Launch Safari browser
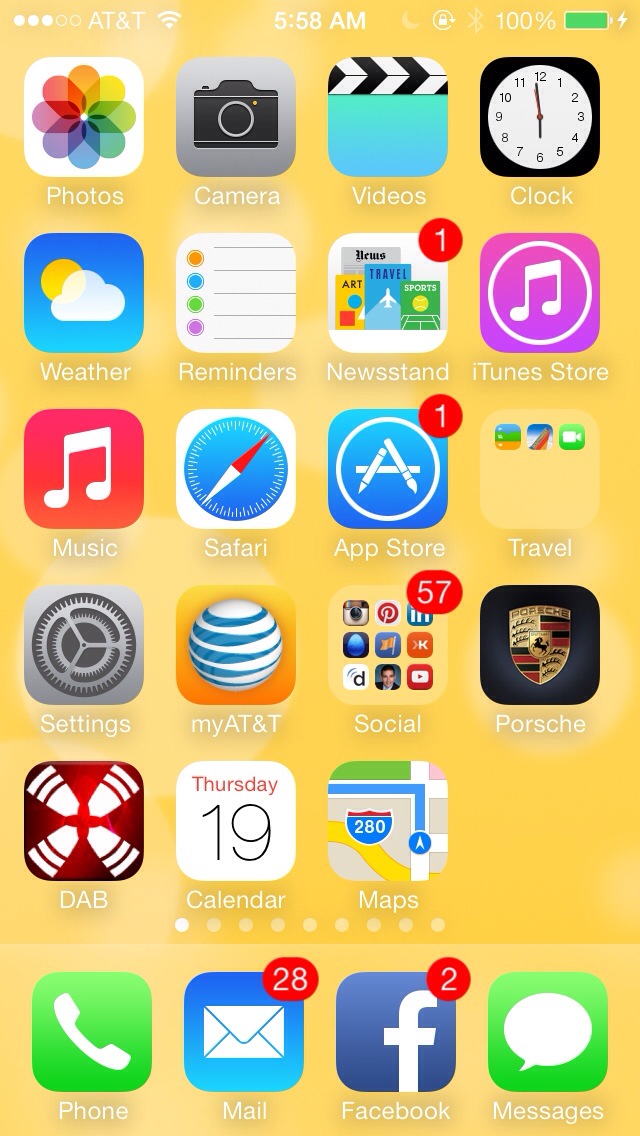 click(236, 469)
